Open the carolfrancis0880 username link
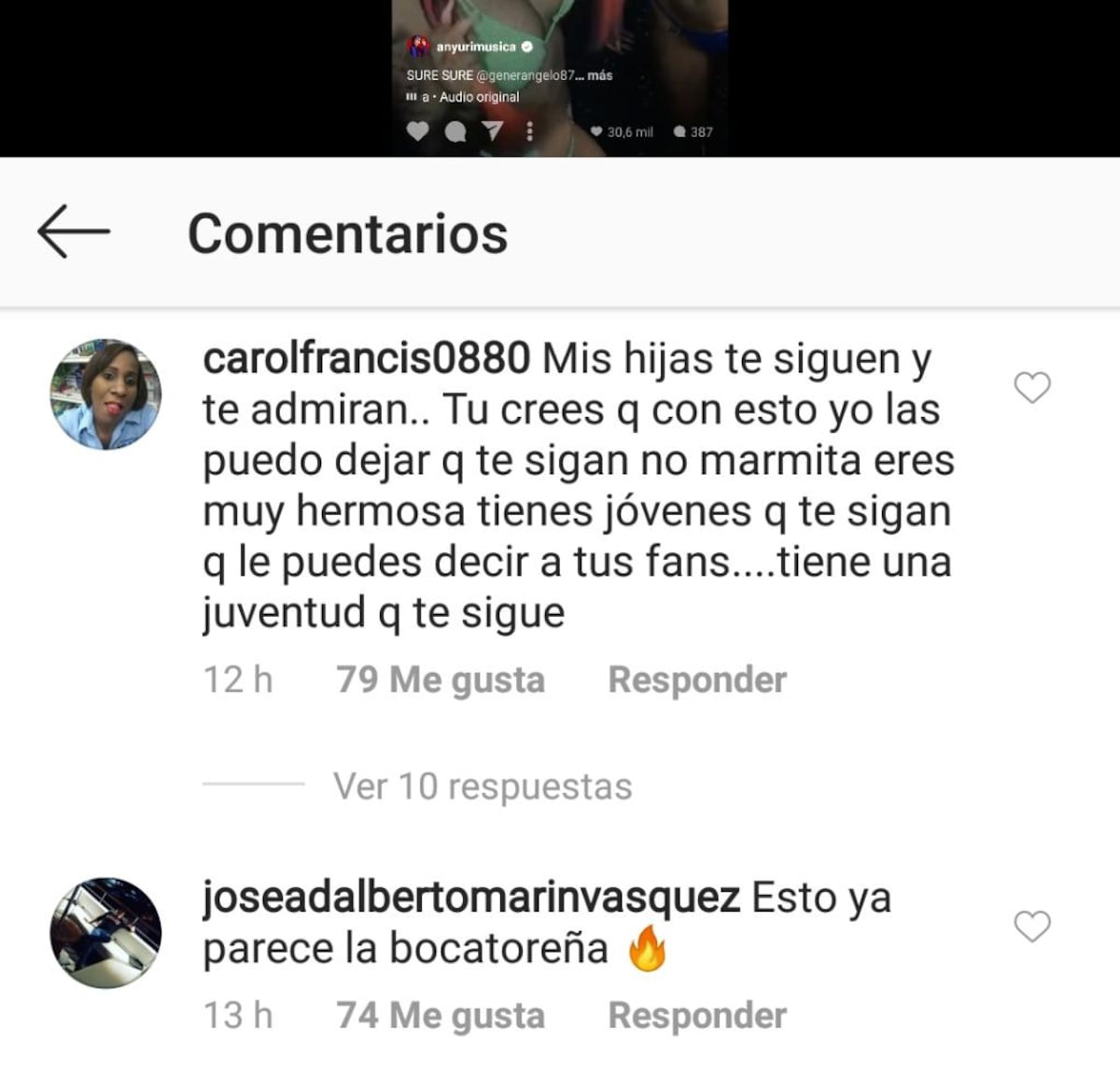Viewport: 1120px width, 1087px height. point(366,358)
